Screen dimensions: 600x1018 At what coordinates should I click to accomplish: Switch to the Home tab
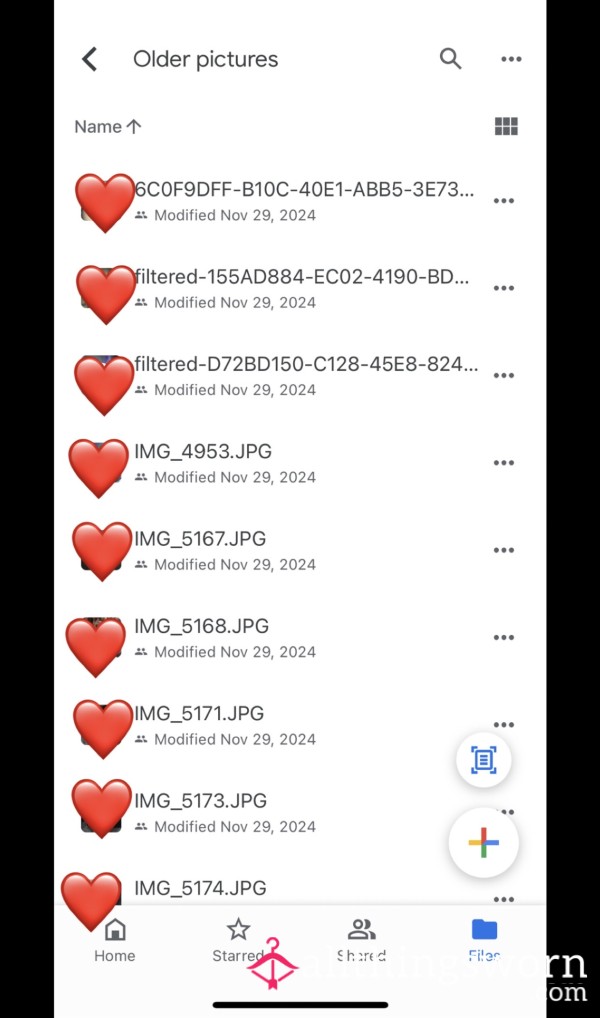point(115,940)
